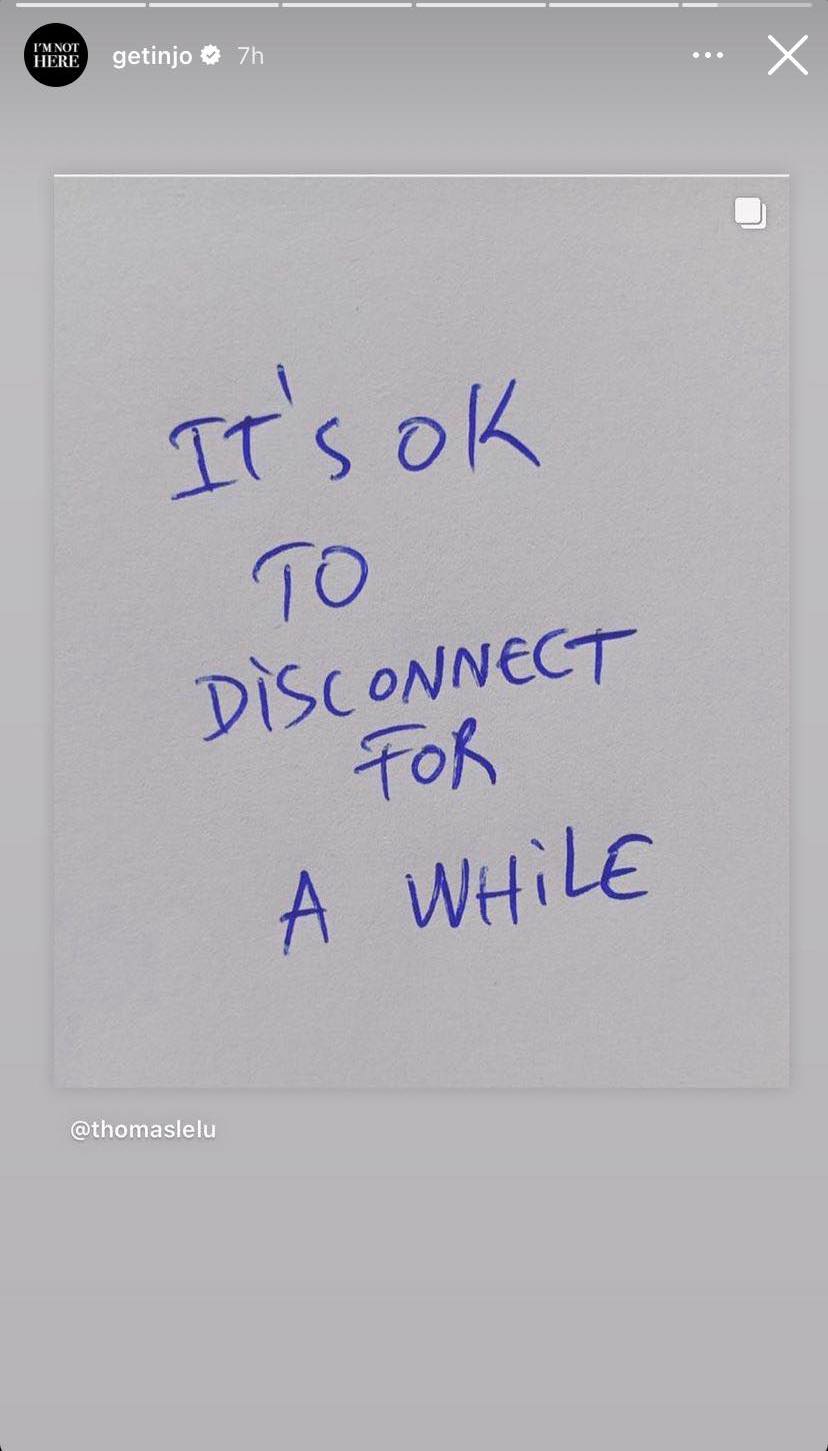Close the story viewer

pyautogui.click(x=787, y=56)
